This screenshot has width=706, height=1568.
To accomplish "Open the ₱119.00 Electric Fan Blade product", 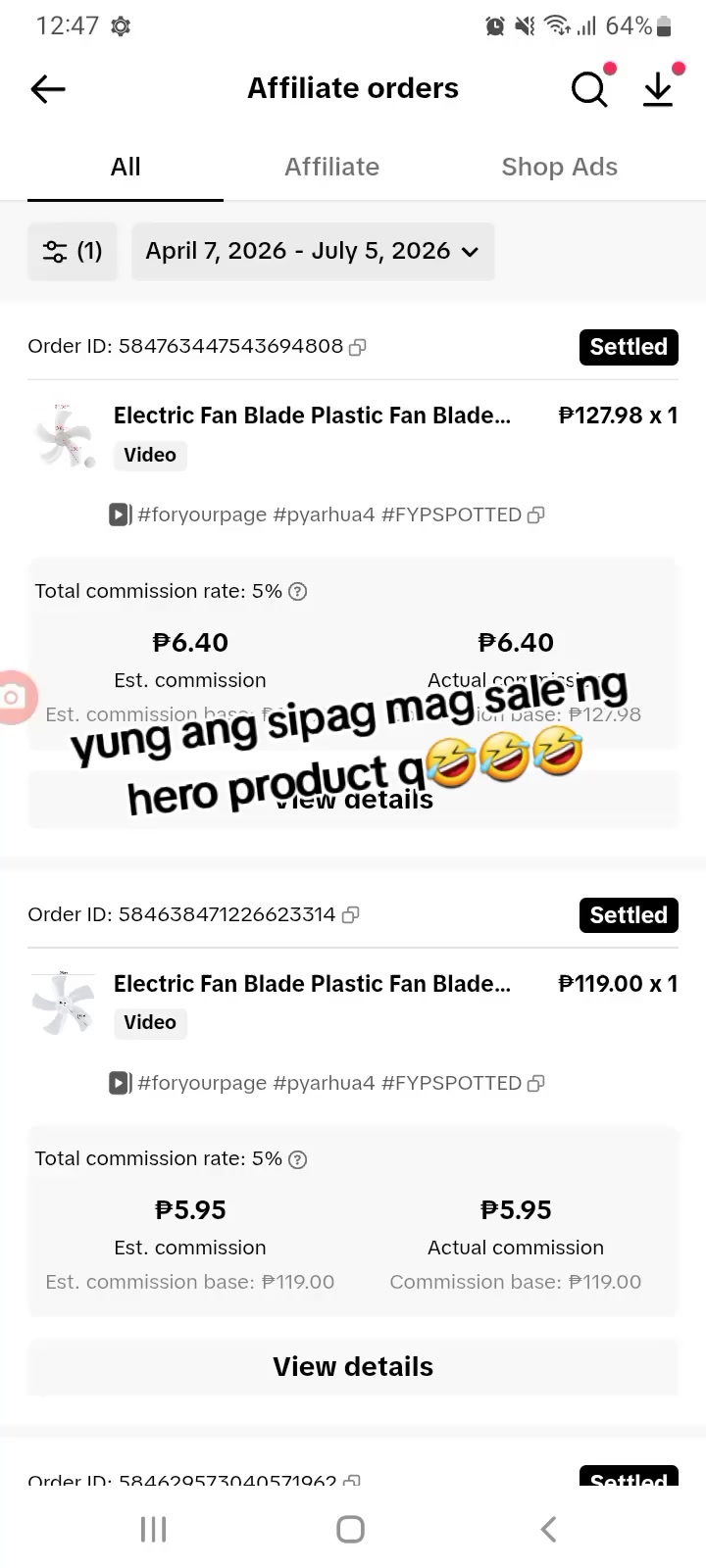I will click(312, 984).
